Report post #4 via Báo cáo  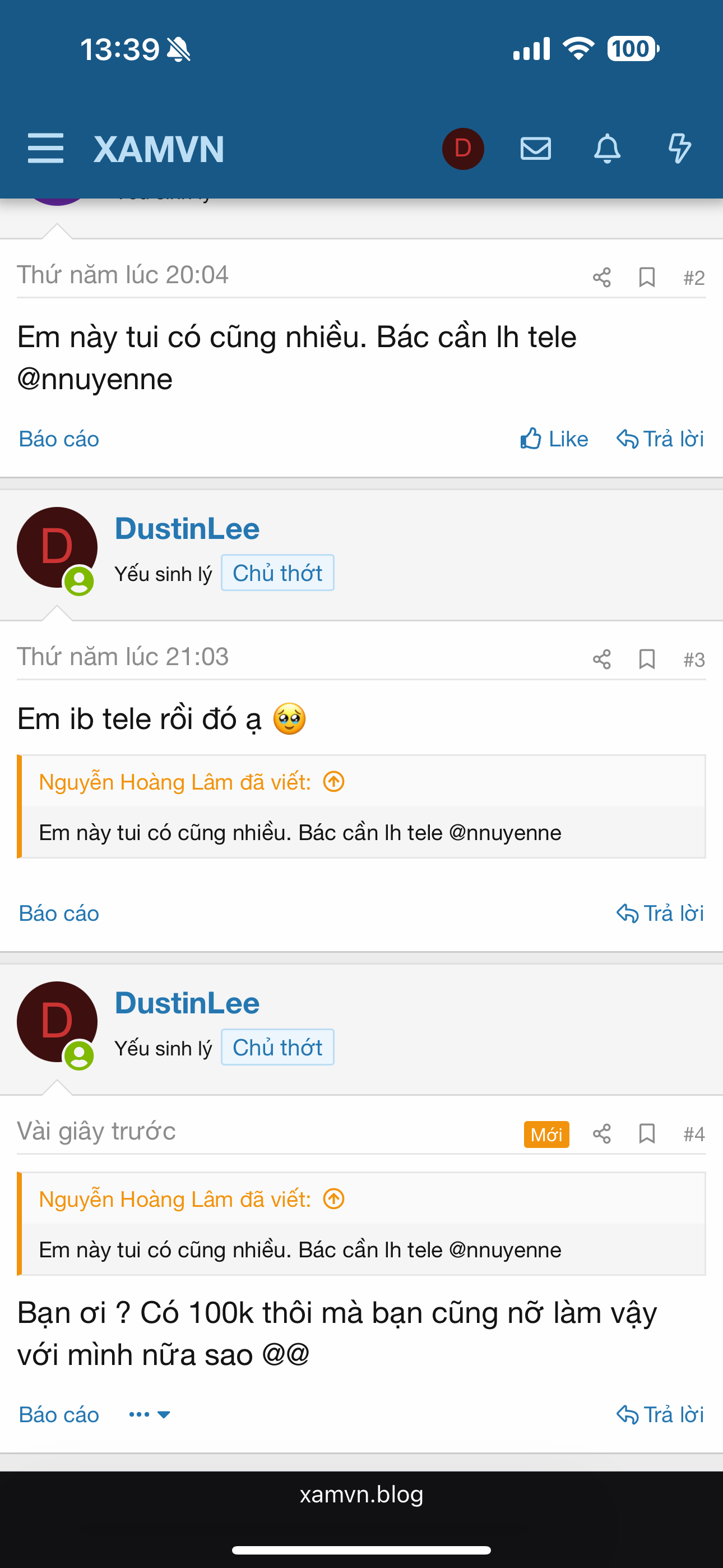[x=59, y=1414]
